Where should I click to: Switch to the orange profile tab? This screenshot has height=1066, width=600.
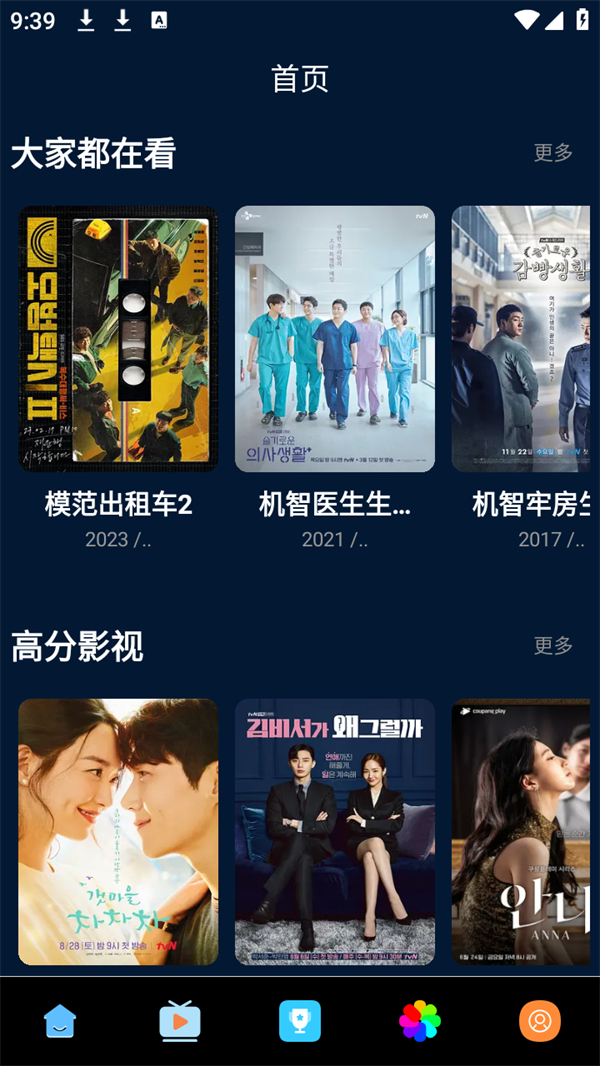540,1021
